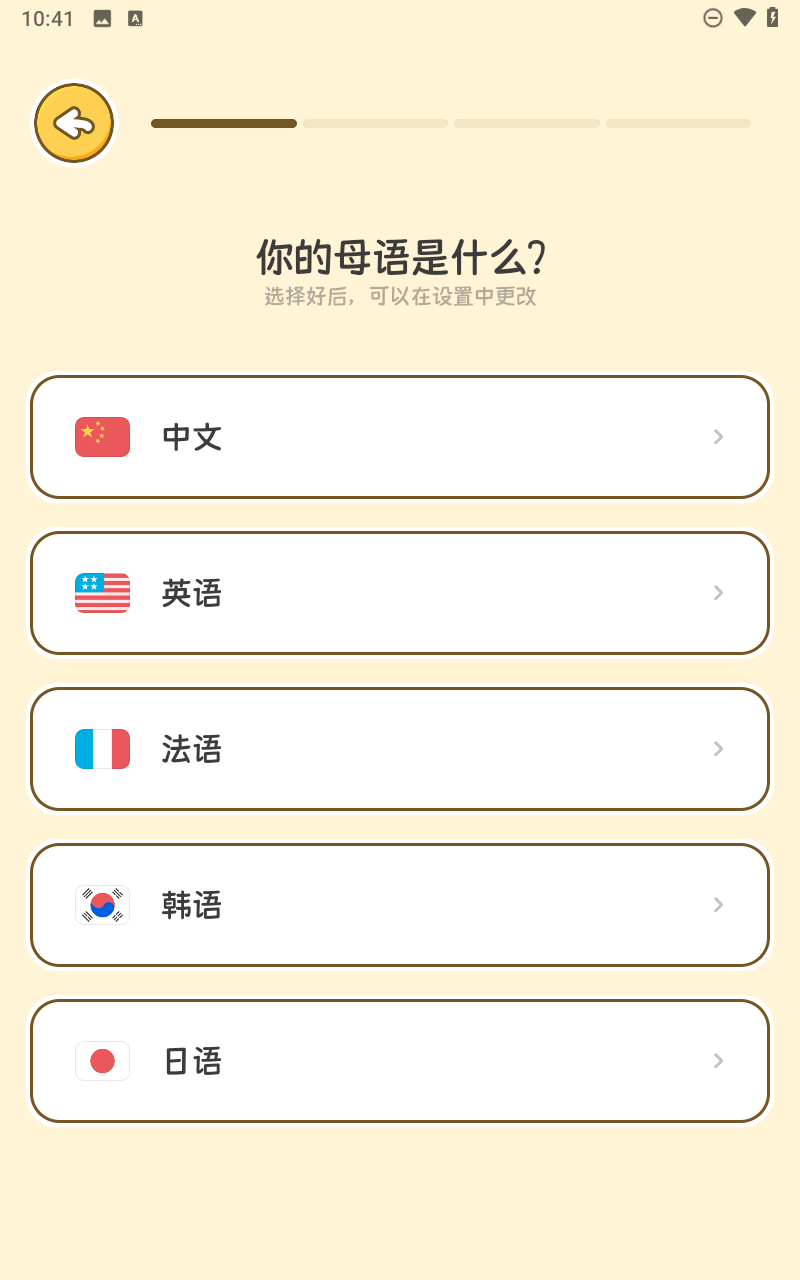Image resolution: width=800 pixels, height=1280 pixels.
Task: Click the photo icon in the status bar
Action: pos(101,17)
